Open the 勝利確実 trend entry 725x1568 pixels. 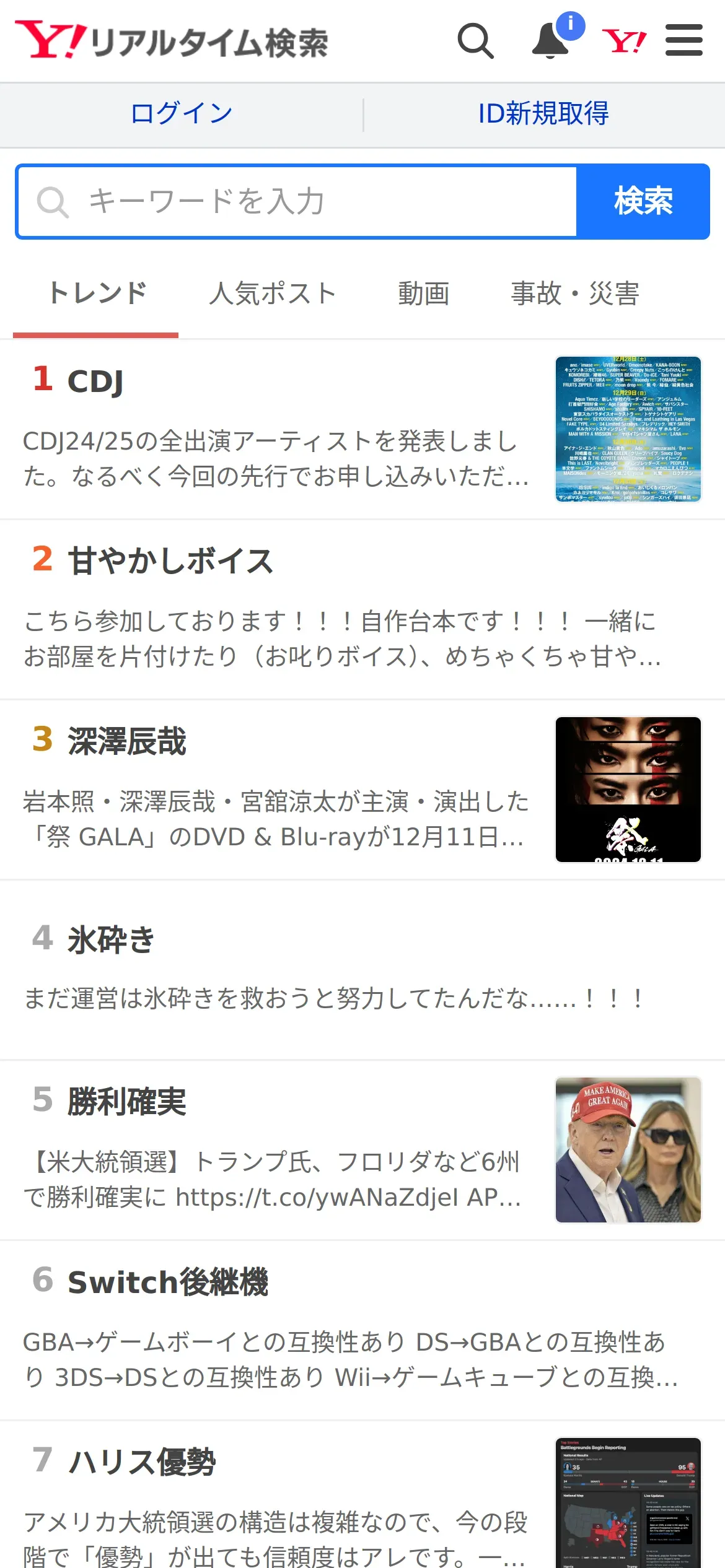[362, 1150]
